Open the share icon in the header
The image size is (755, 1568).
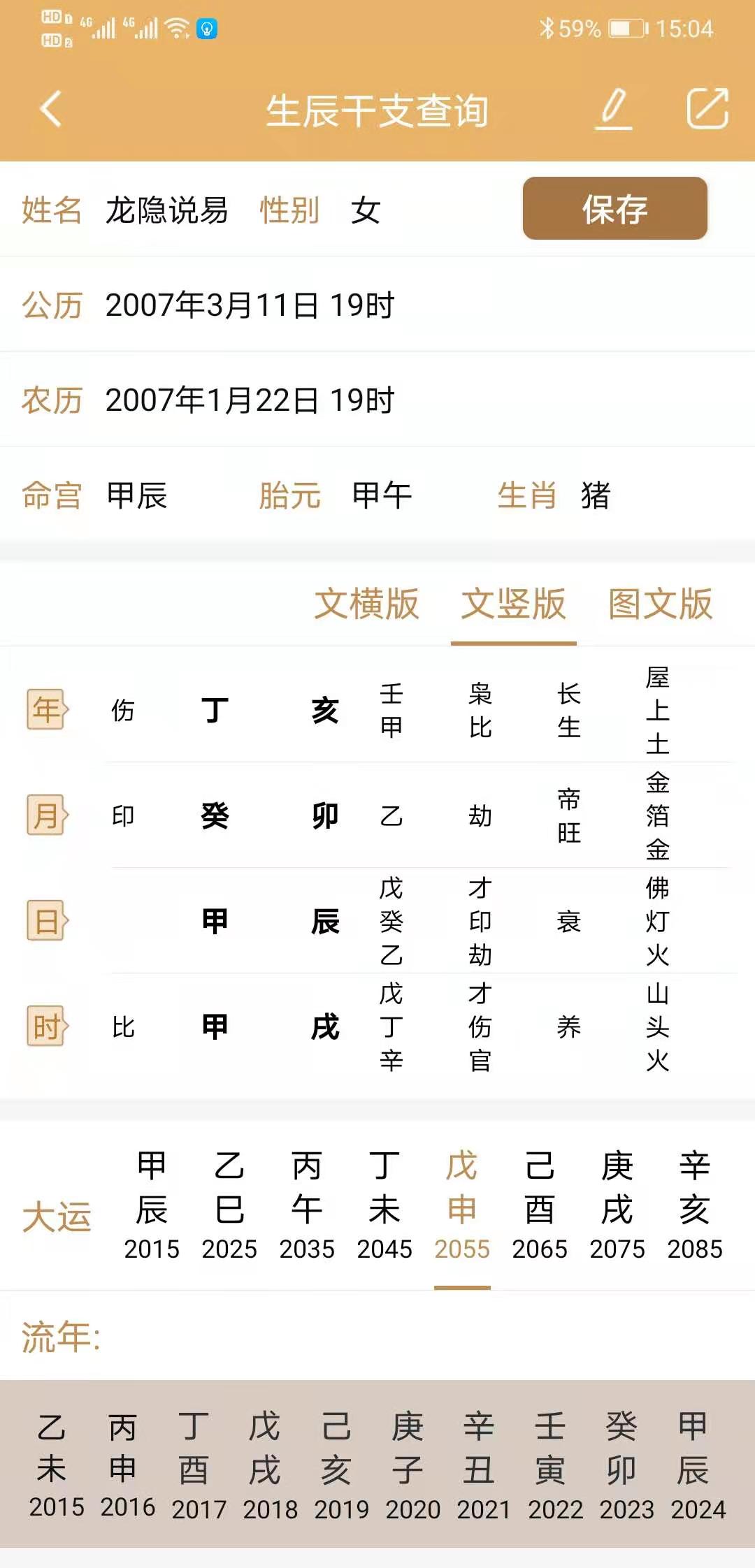pyautogui.click(x=707, y=109)
